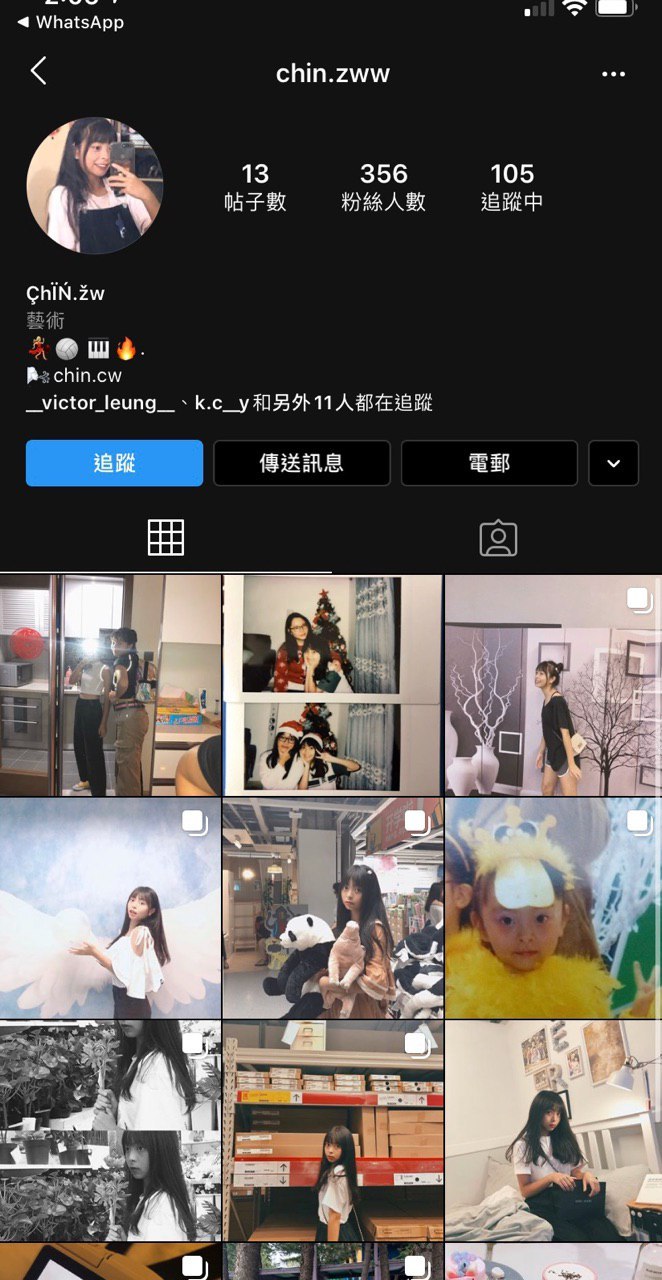This screenshot has width=662, height=1280.
Task: View the 105 追蹤中 following list
Action: click(512, 187)
